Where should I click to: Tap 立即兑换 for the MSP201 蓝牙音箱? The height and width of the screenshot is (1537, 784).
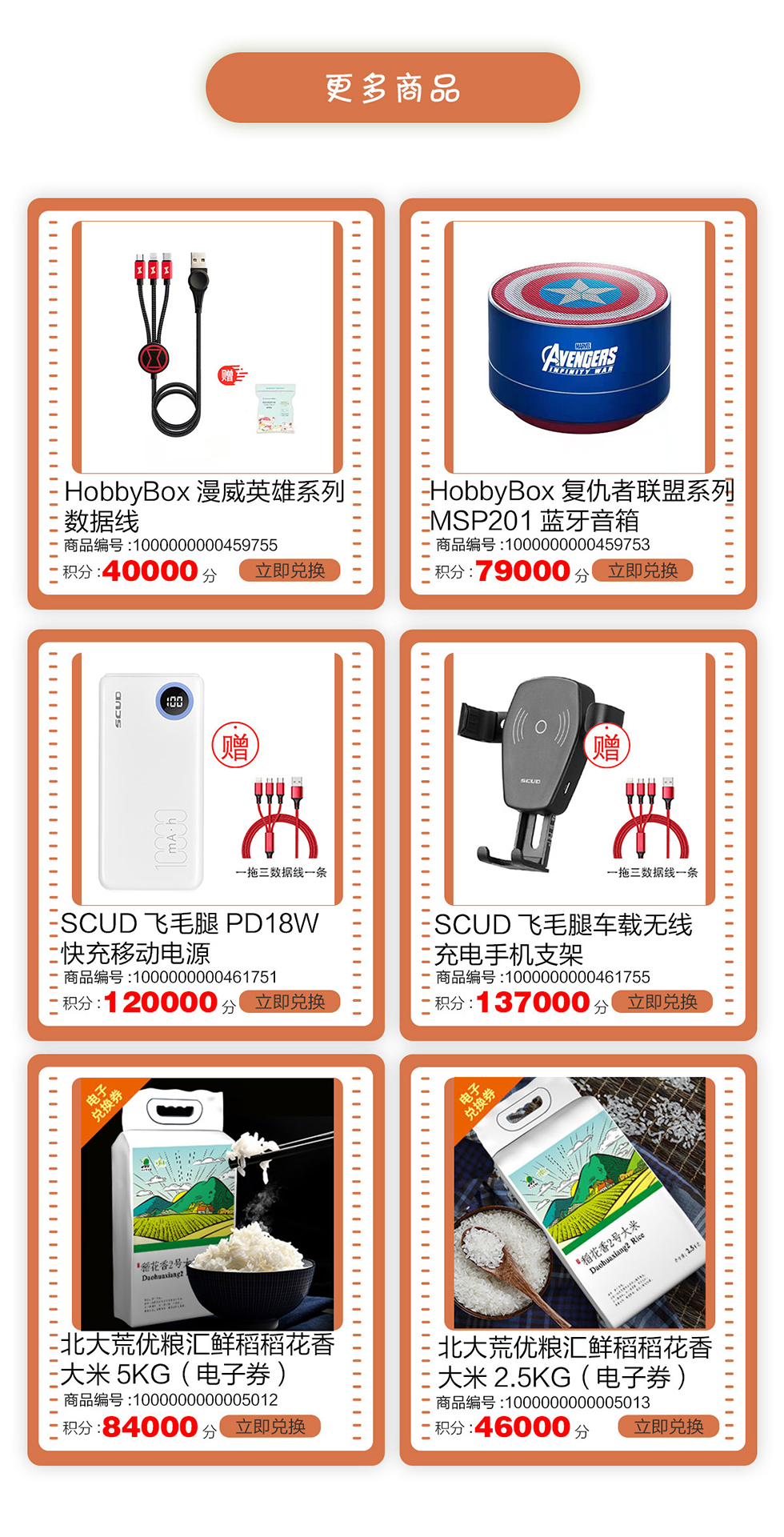click(x=642, y=570)
